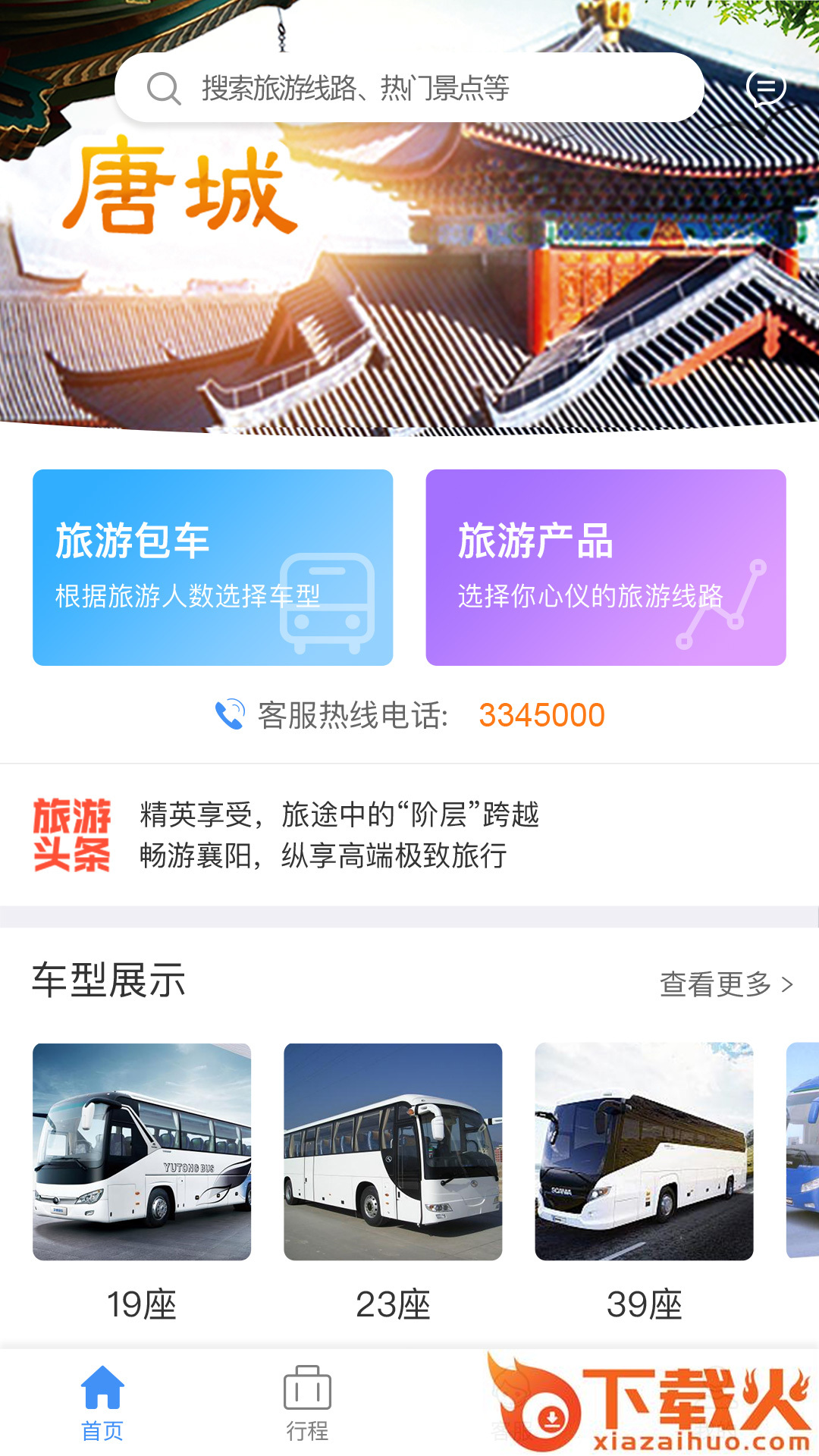819x1456 pixels.
Task: Tap the search box for travel routes
Action: point(409,88)
